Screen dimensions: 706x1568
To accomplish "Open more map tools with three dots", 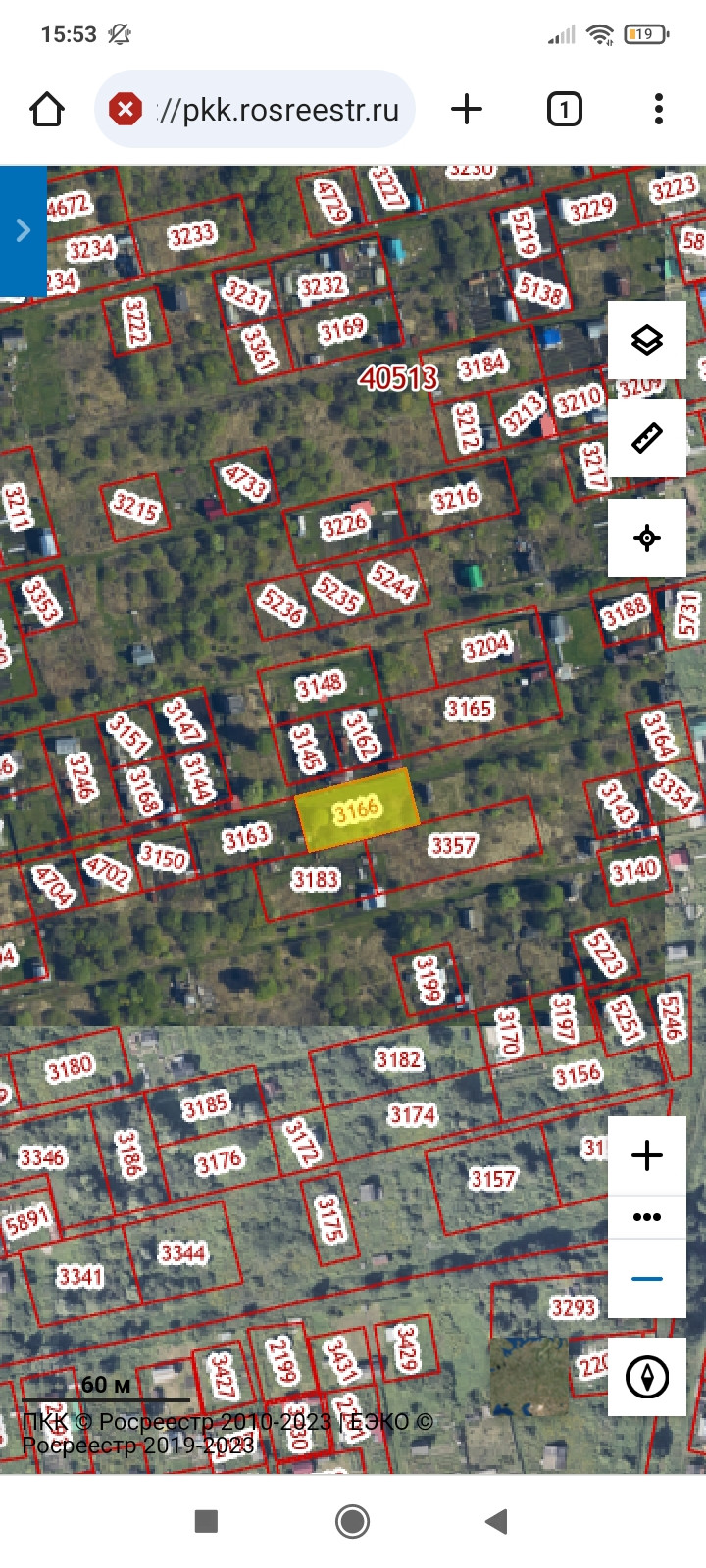I will (x=647, y=1217).
